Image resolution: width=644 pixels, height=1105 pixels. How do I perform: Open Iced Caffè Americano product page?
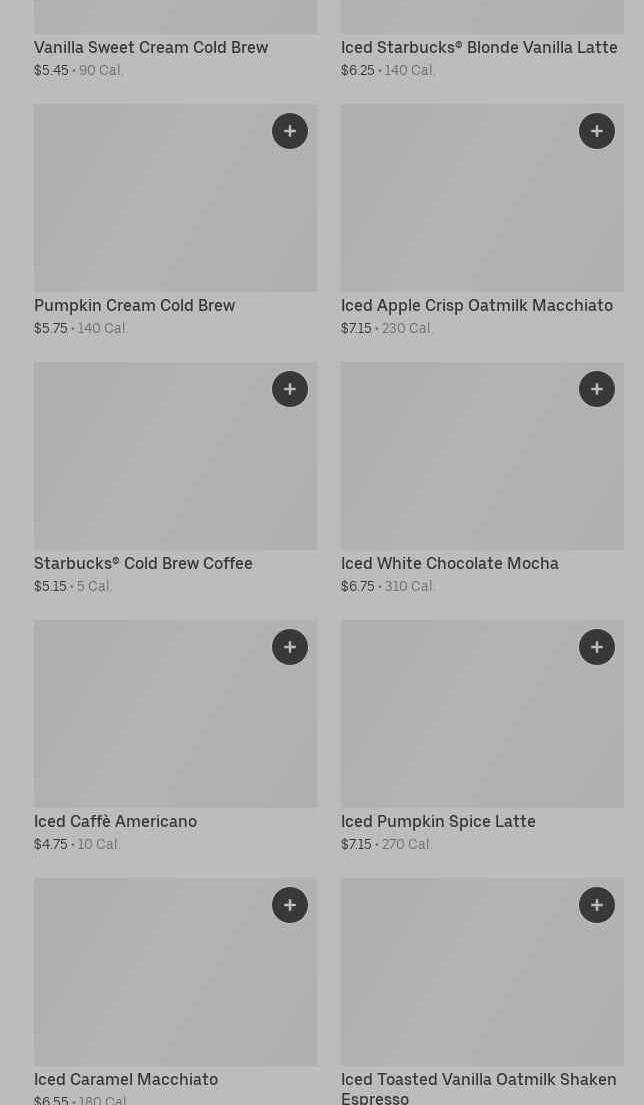(115, 822)
